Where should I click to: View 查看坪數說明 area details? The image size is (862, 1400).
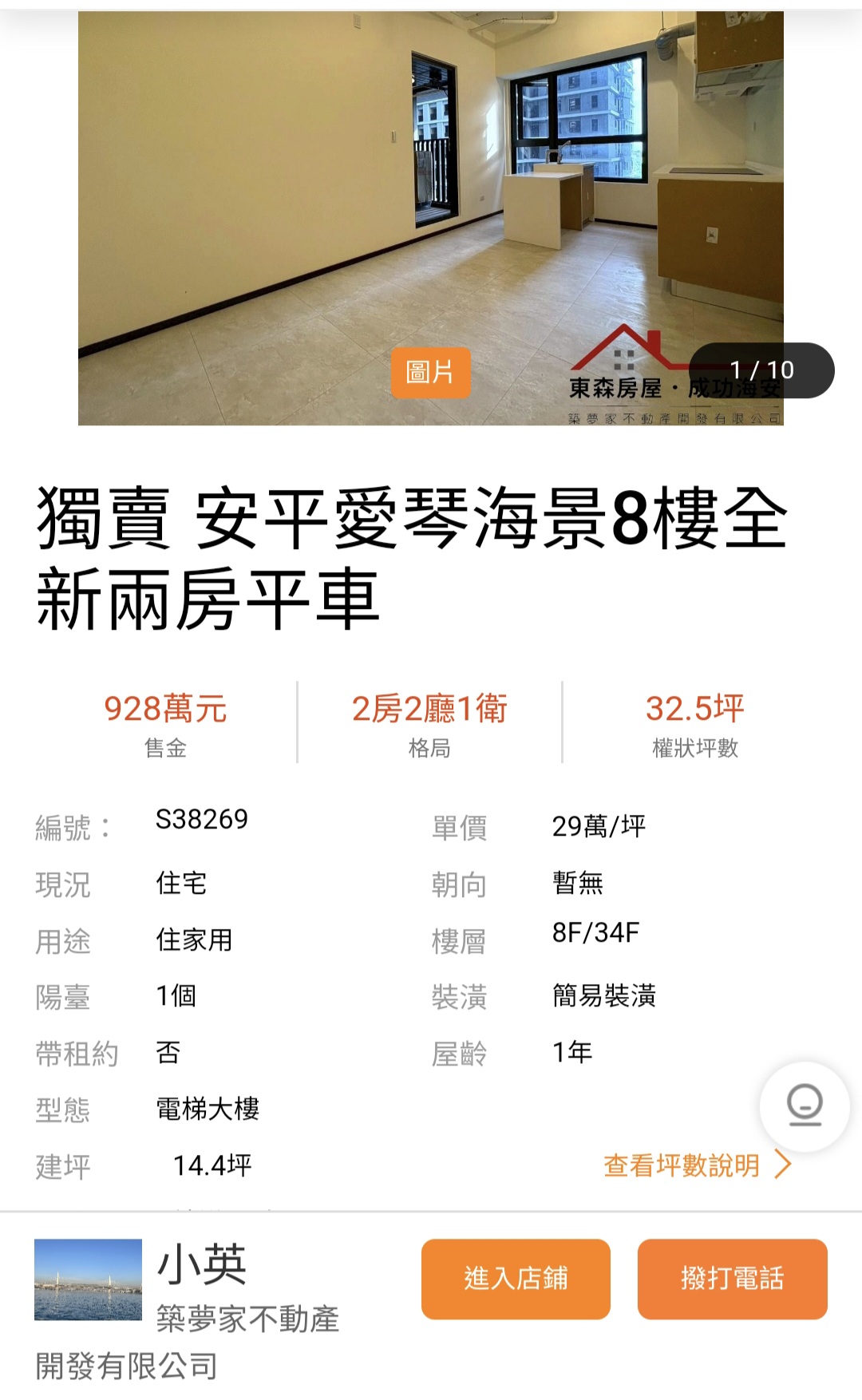(x=696, y=1165)
